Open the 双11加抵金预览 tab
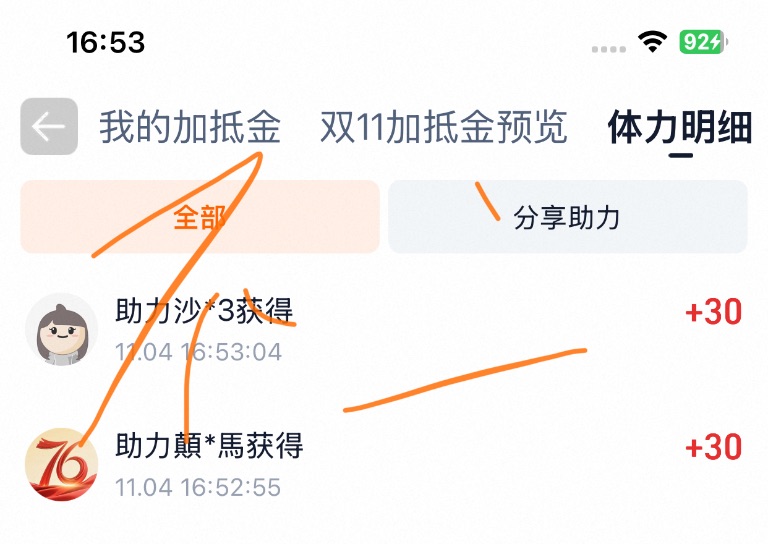 (443, 128)
